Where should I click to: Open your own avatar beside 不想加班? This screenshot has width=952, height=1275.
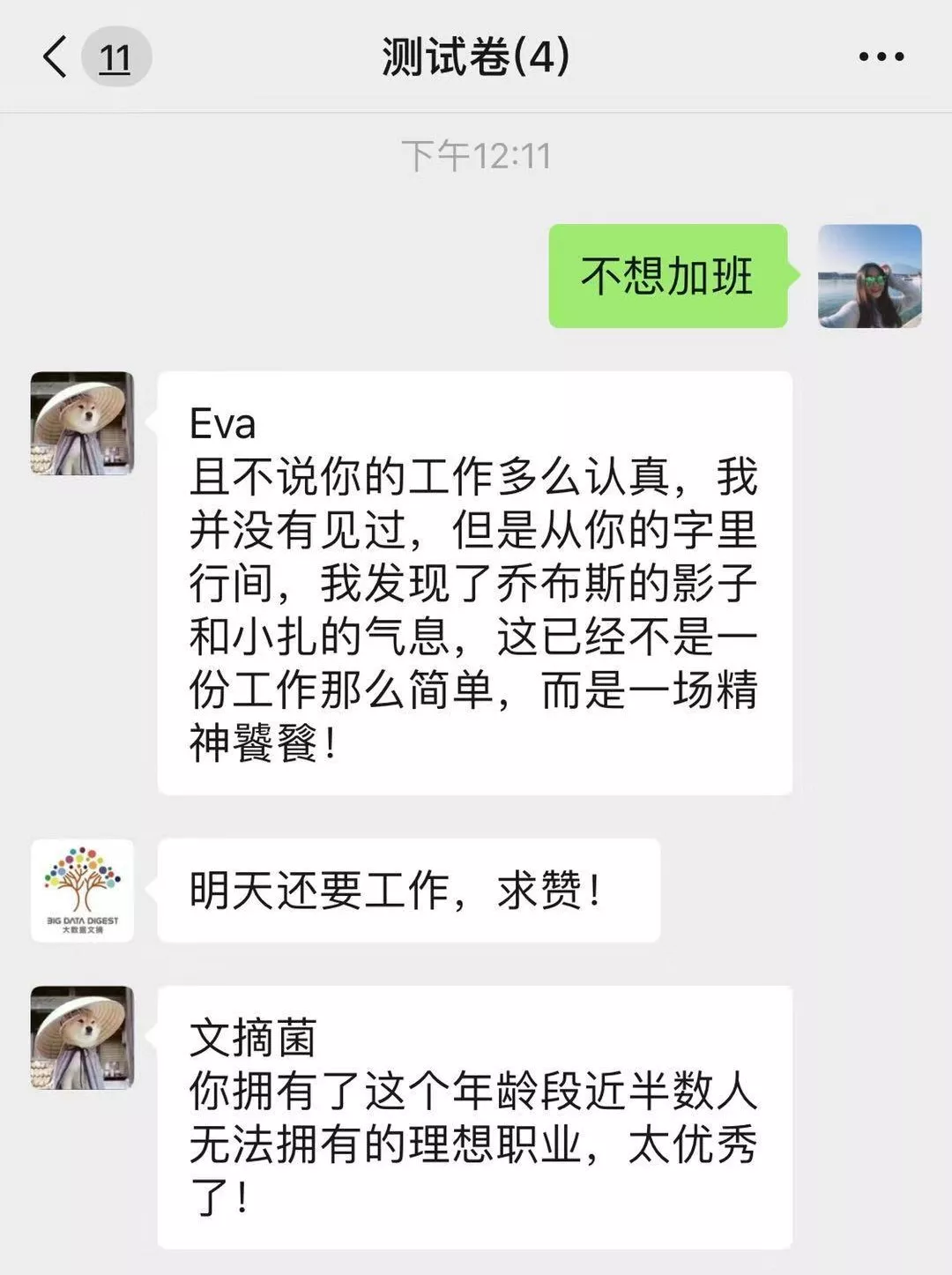click(x=869, y=276)
